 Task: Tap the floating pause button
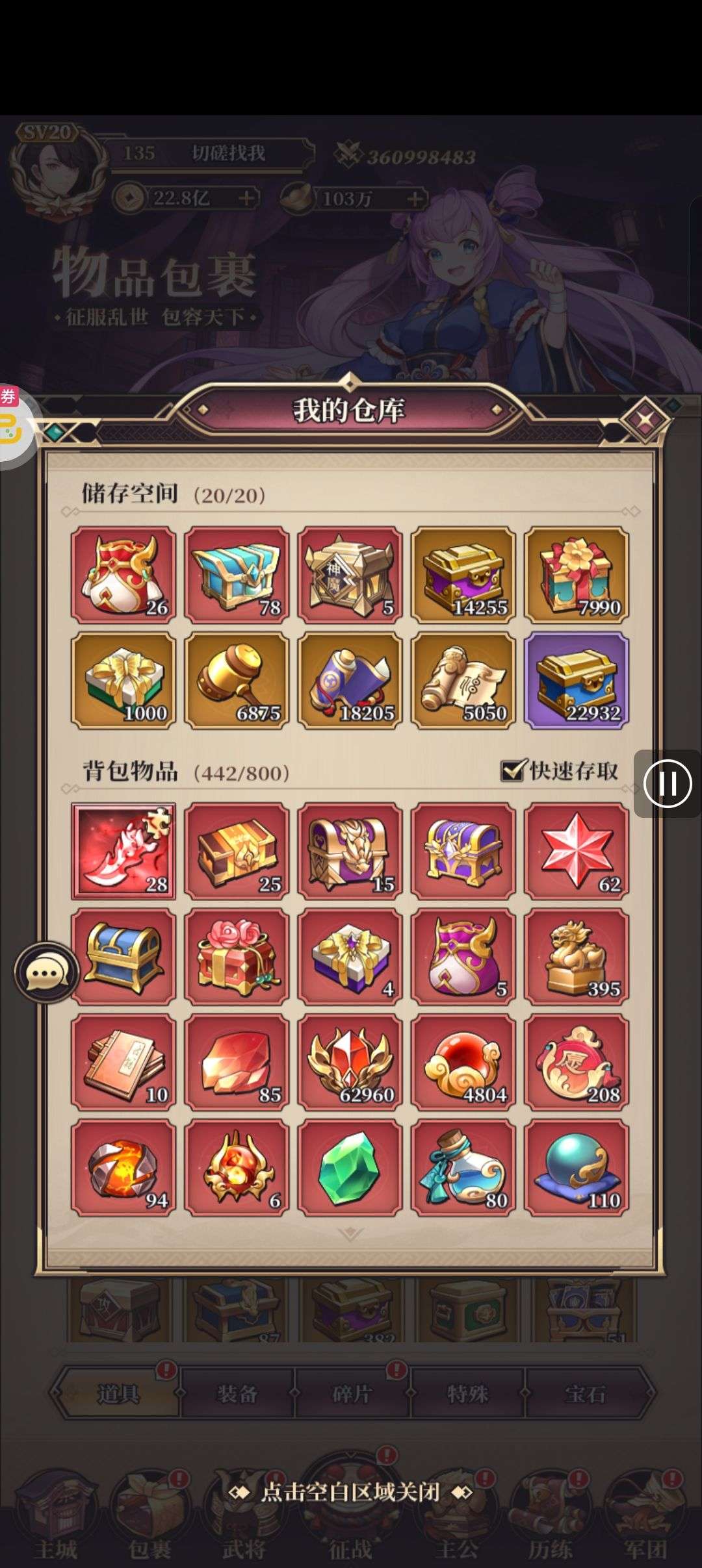667,783
